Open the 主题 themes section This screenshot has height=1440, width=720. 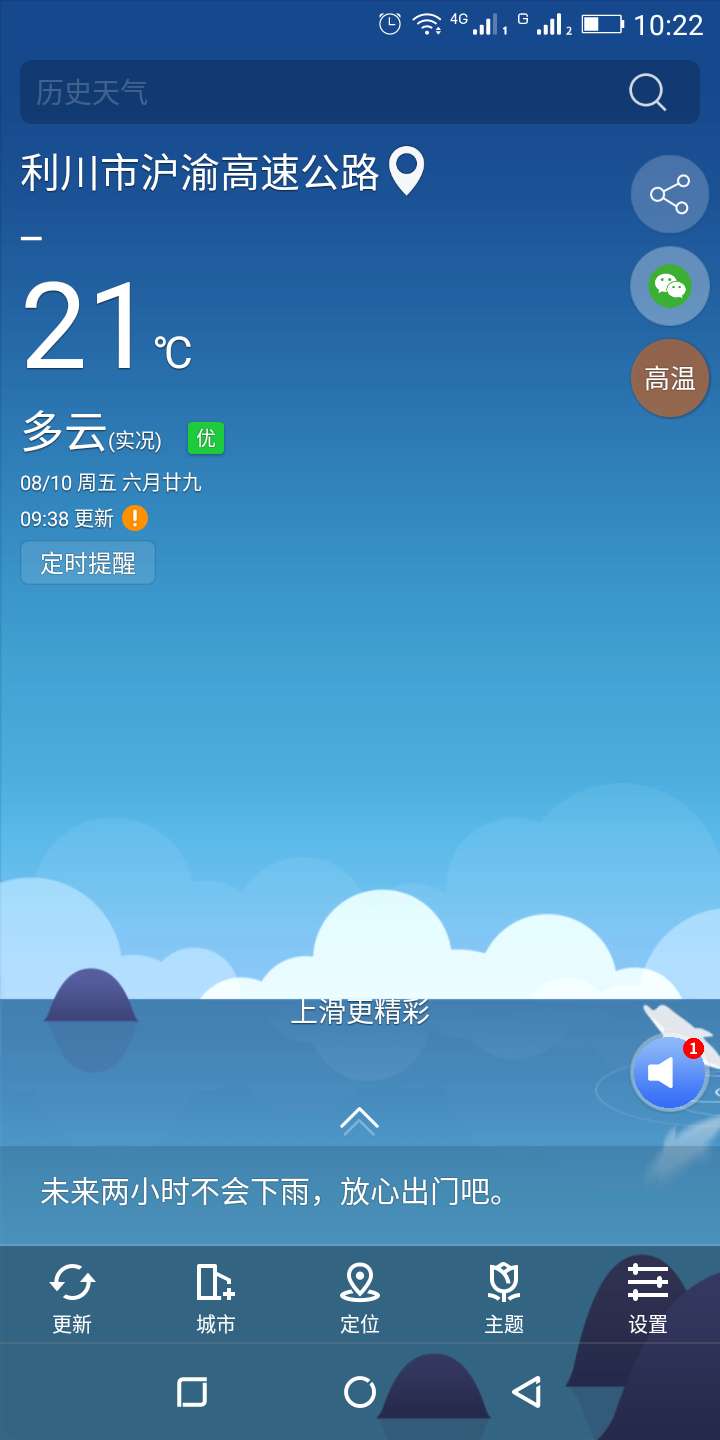pyautogui.click(x=504, y=1298)
